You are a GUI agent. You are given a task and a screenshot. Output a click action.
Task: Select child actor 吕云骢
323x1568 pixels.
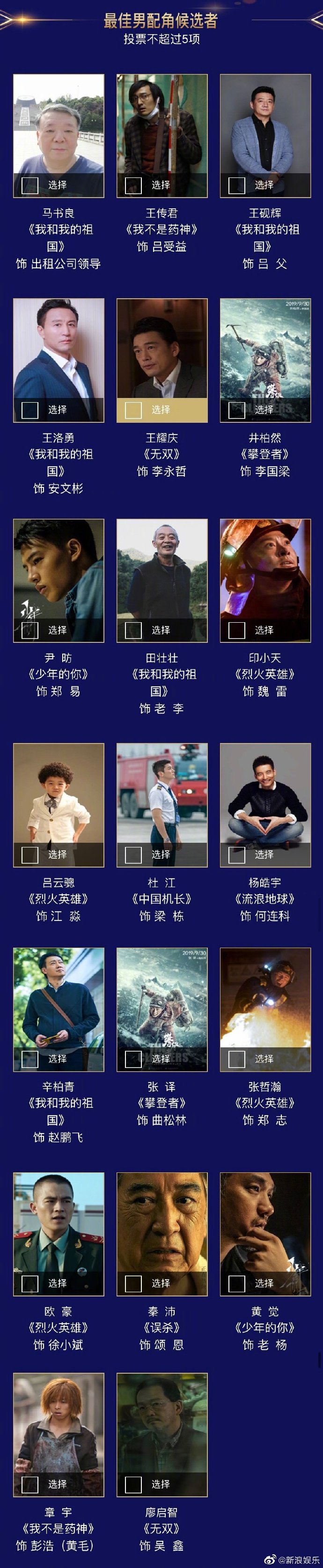click(x=30, y=854)
